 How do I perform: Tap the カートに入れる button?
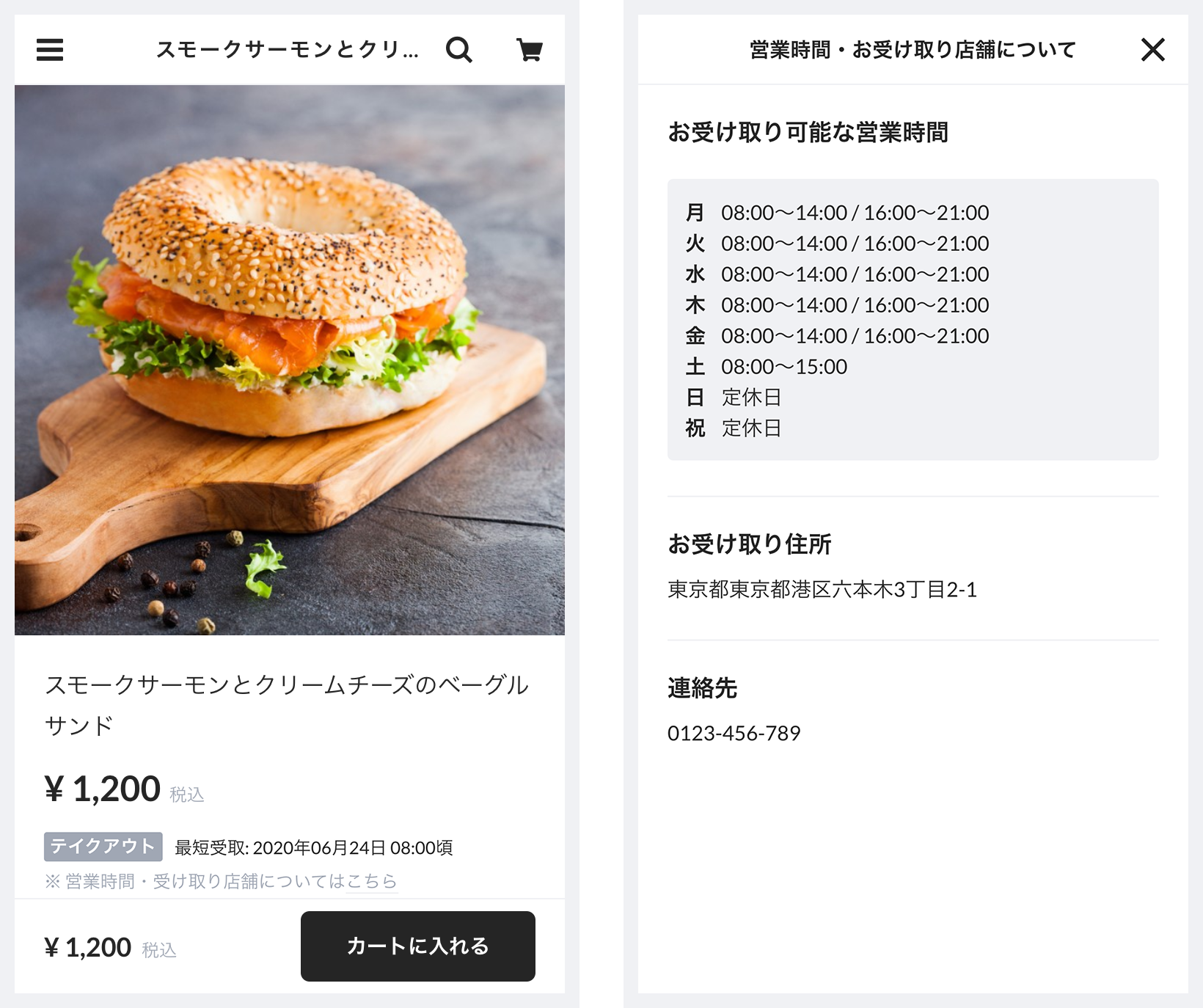417,946
